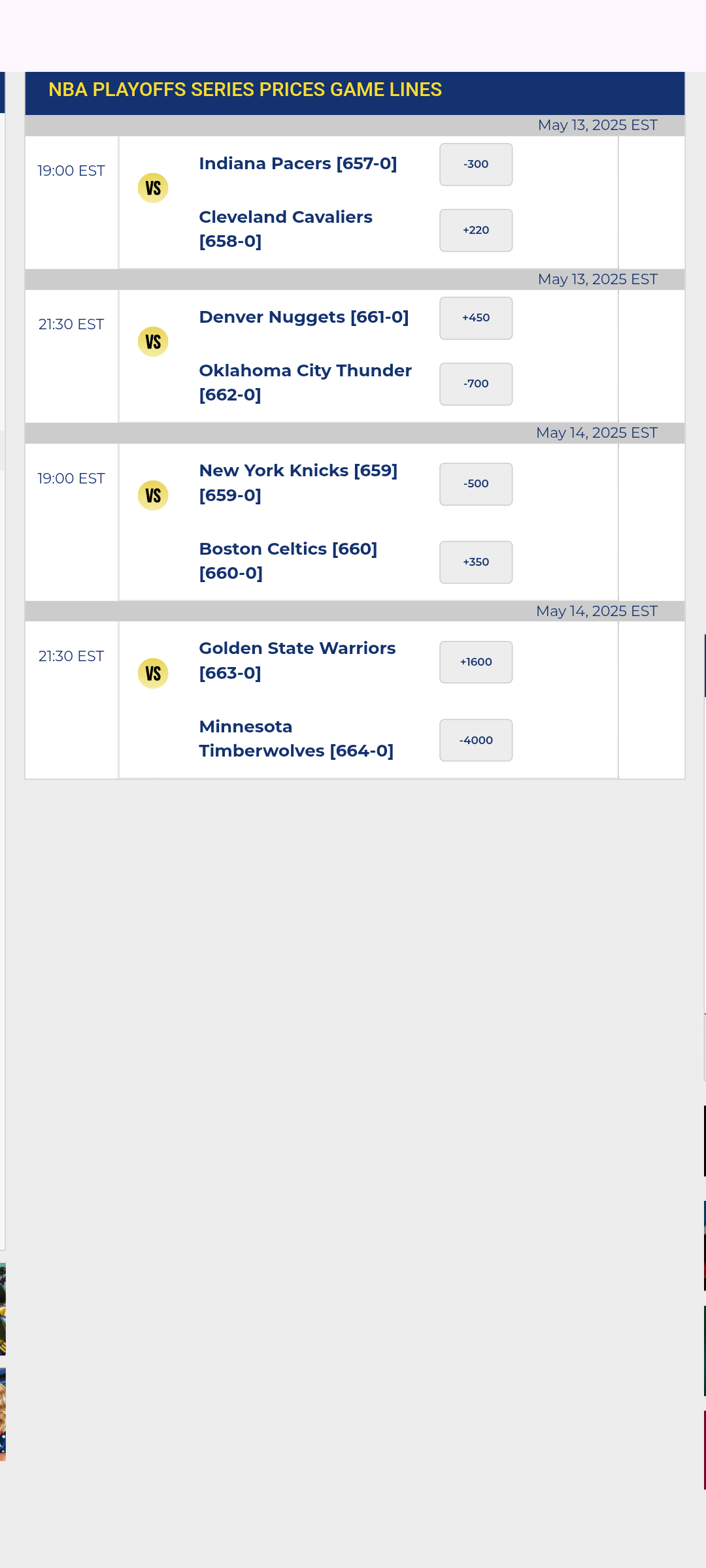Image resolution: width=706 pixels, height=1568 pixels.
Task: Choose Oklahoma City Thunder -700 odds
Action: click(476, 384)
